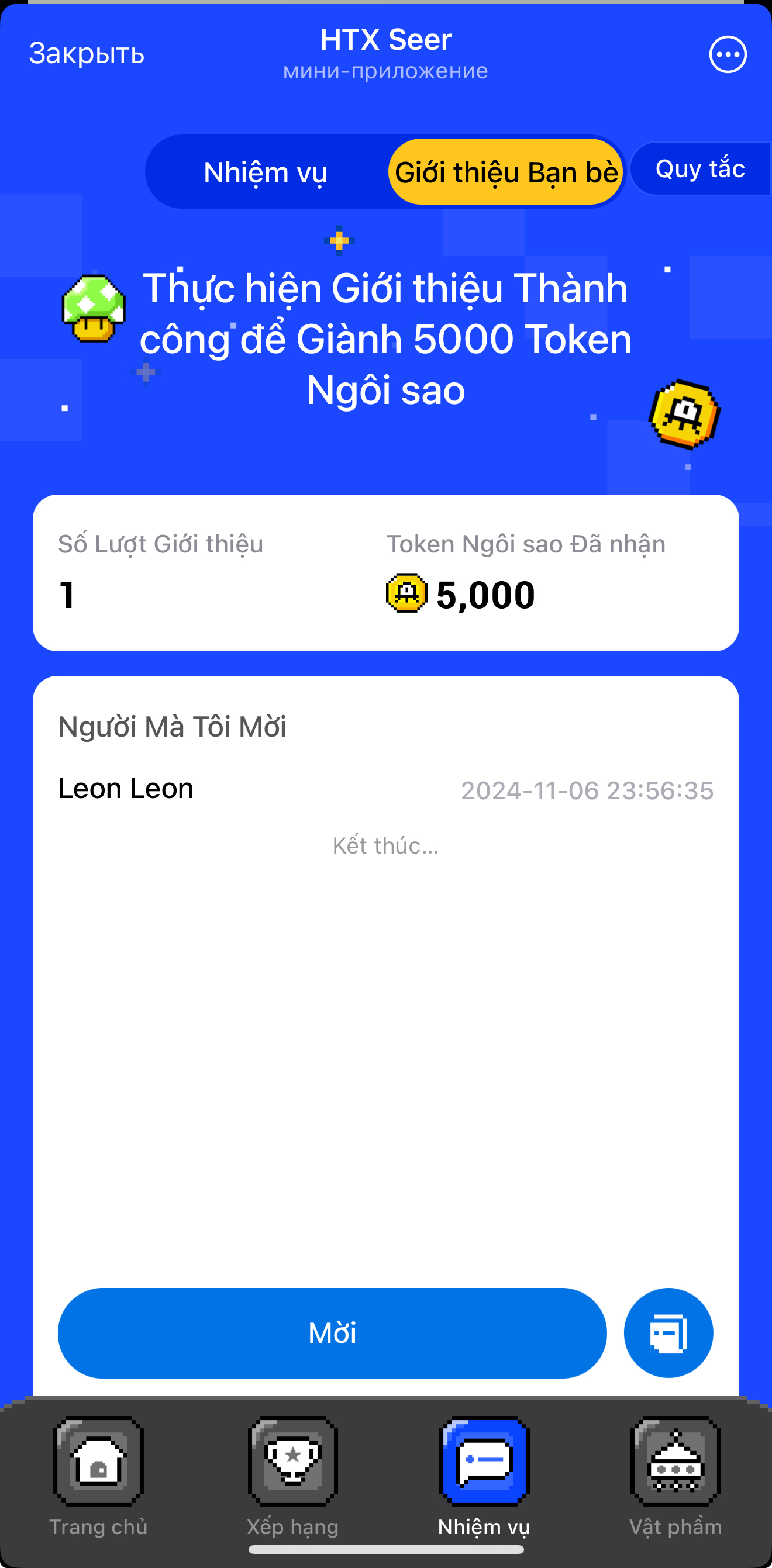Open the Quy tắc rules
The height and width of the screenshot is (1568, 772).
[x=700, y=168]
